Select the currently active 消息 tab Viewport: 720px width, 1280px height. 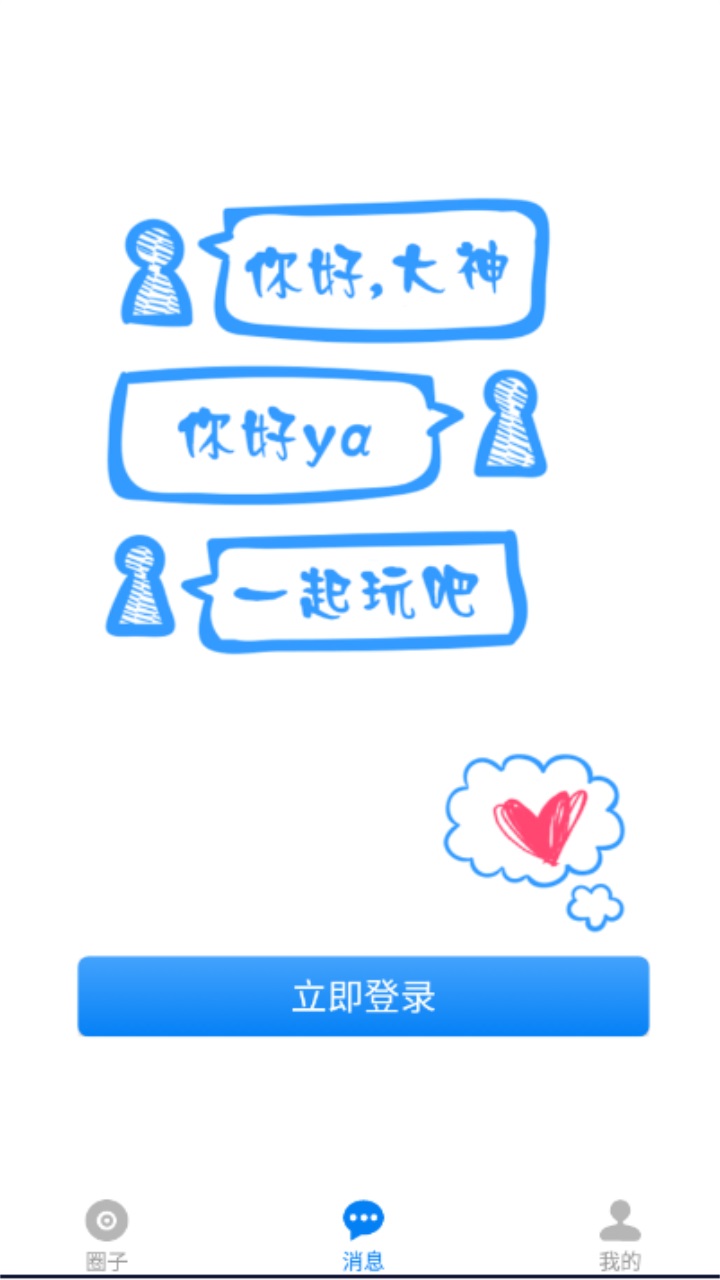click(x=360, y=1235)
